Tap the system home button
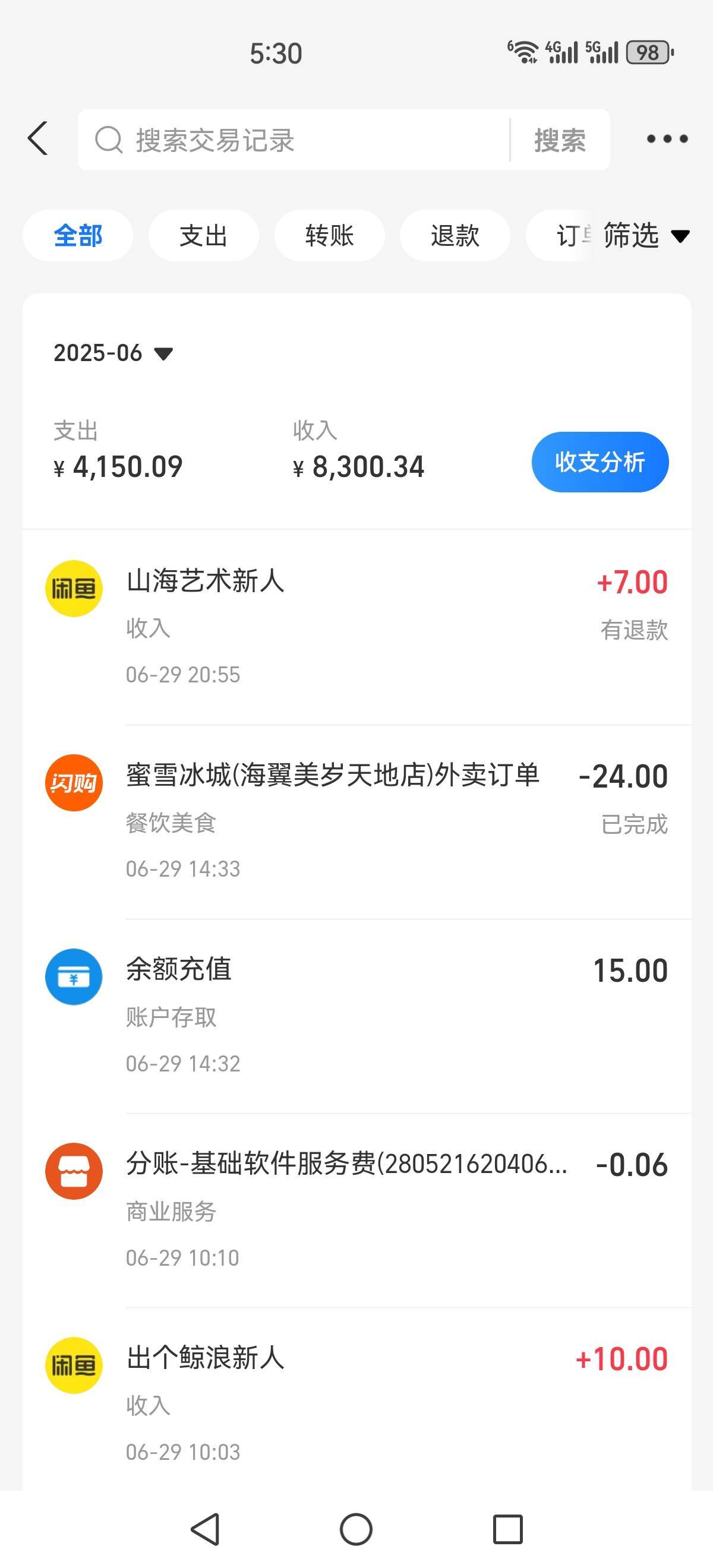This screenshot has height=1568, width=713. (356, 1529)
